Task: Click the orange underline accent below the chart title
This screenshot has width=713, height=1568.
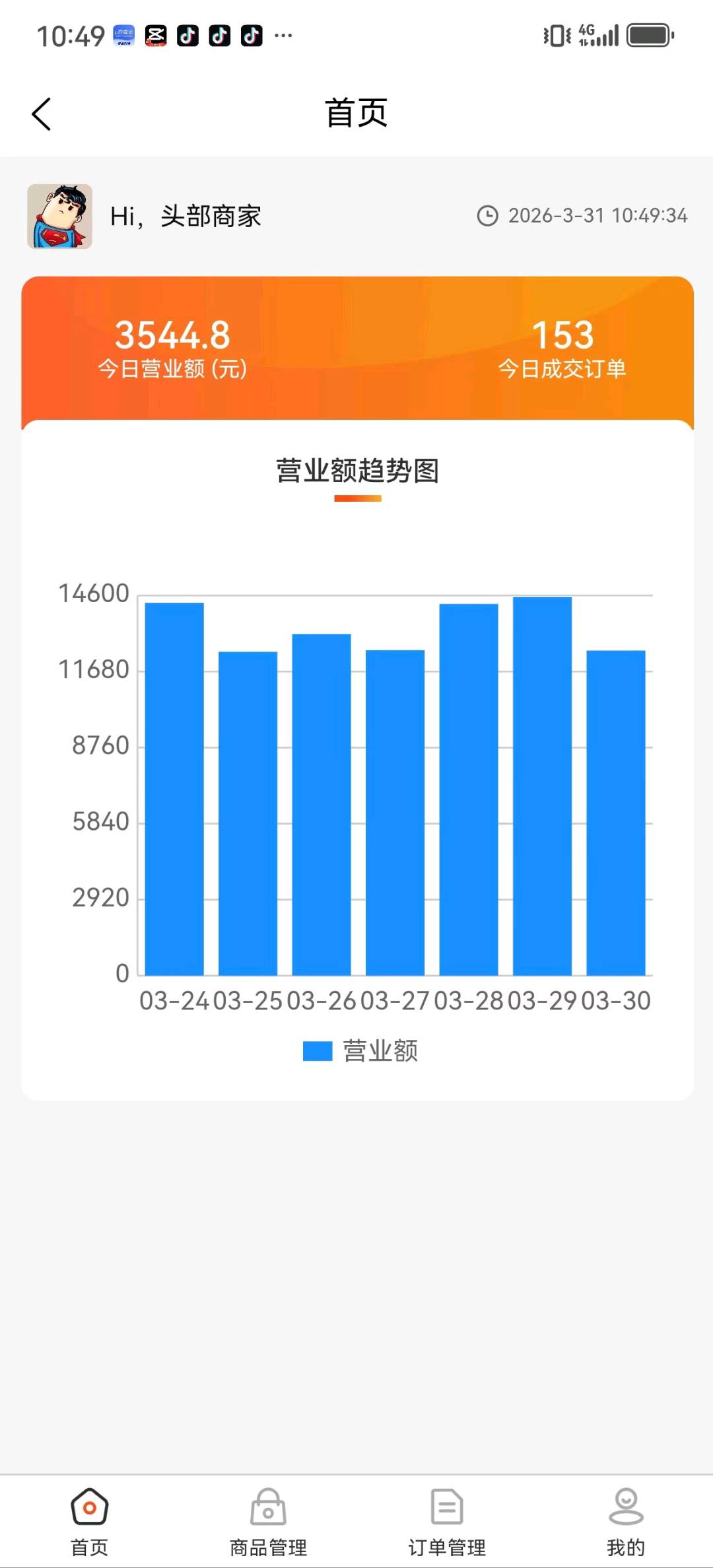Action: pyautogui.click(x=356, y=500)
